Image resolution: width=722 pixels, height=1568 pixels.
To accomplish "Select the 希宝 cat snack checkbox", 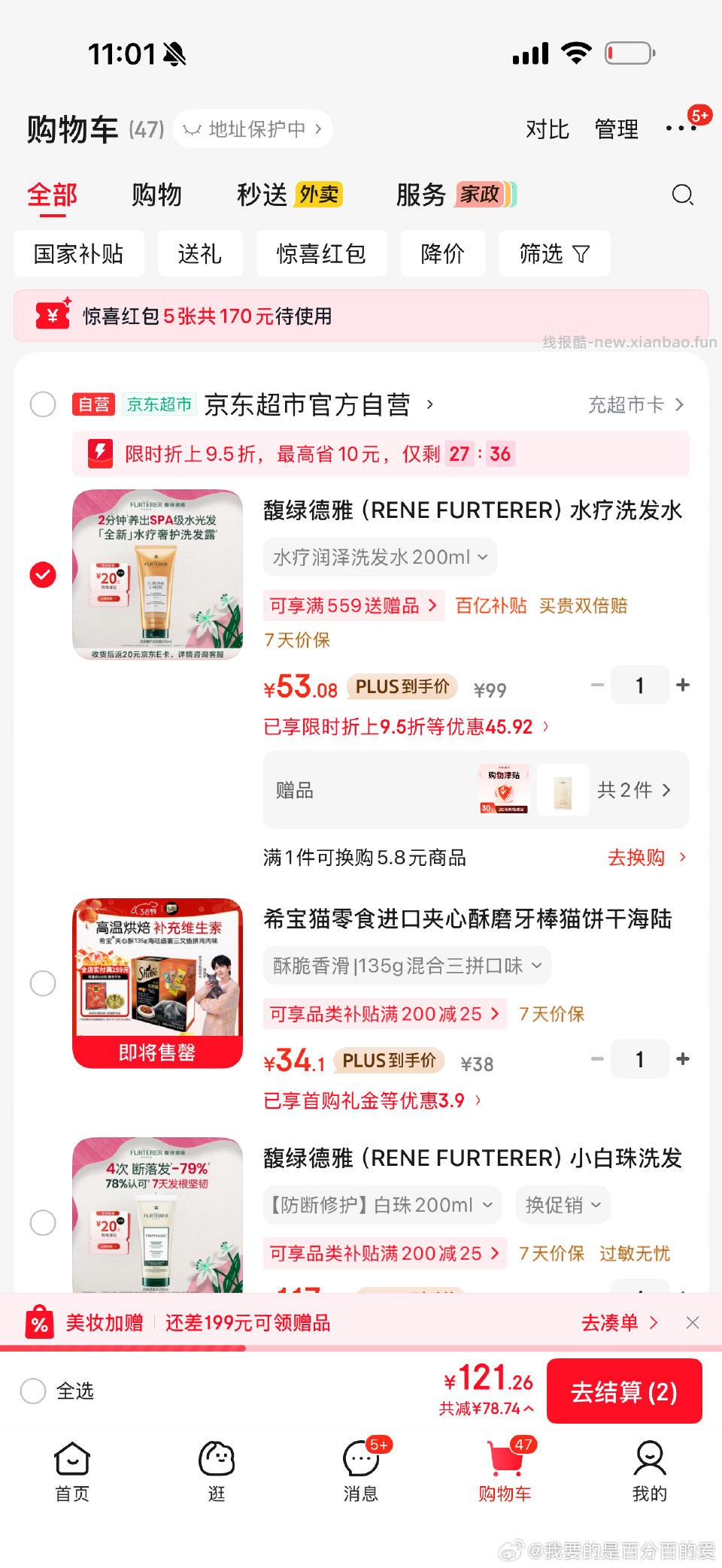I will coord(44,983).
